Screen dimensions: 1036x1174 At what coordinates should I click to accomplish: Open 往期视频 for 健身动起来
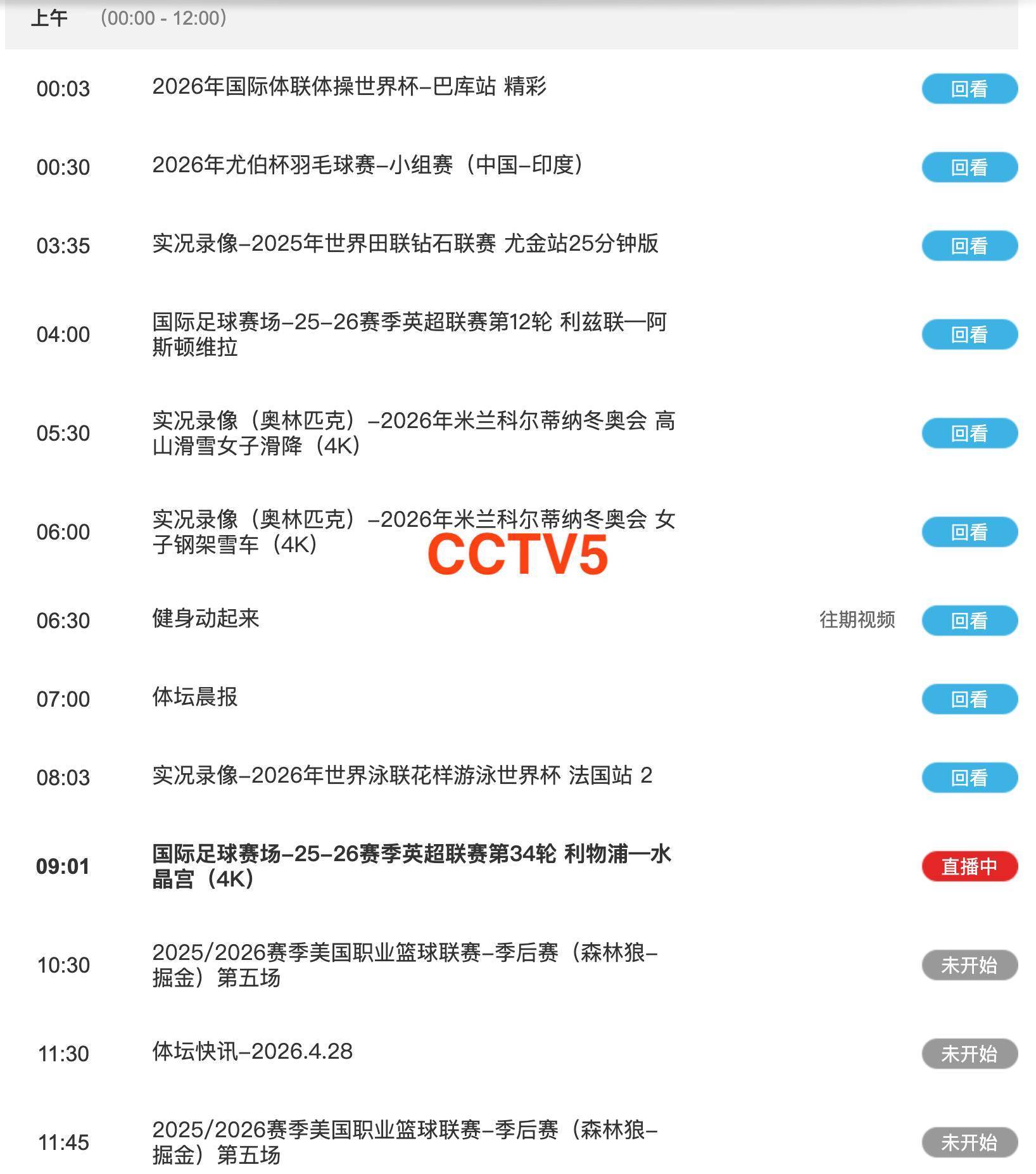tap(857, 619)
